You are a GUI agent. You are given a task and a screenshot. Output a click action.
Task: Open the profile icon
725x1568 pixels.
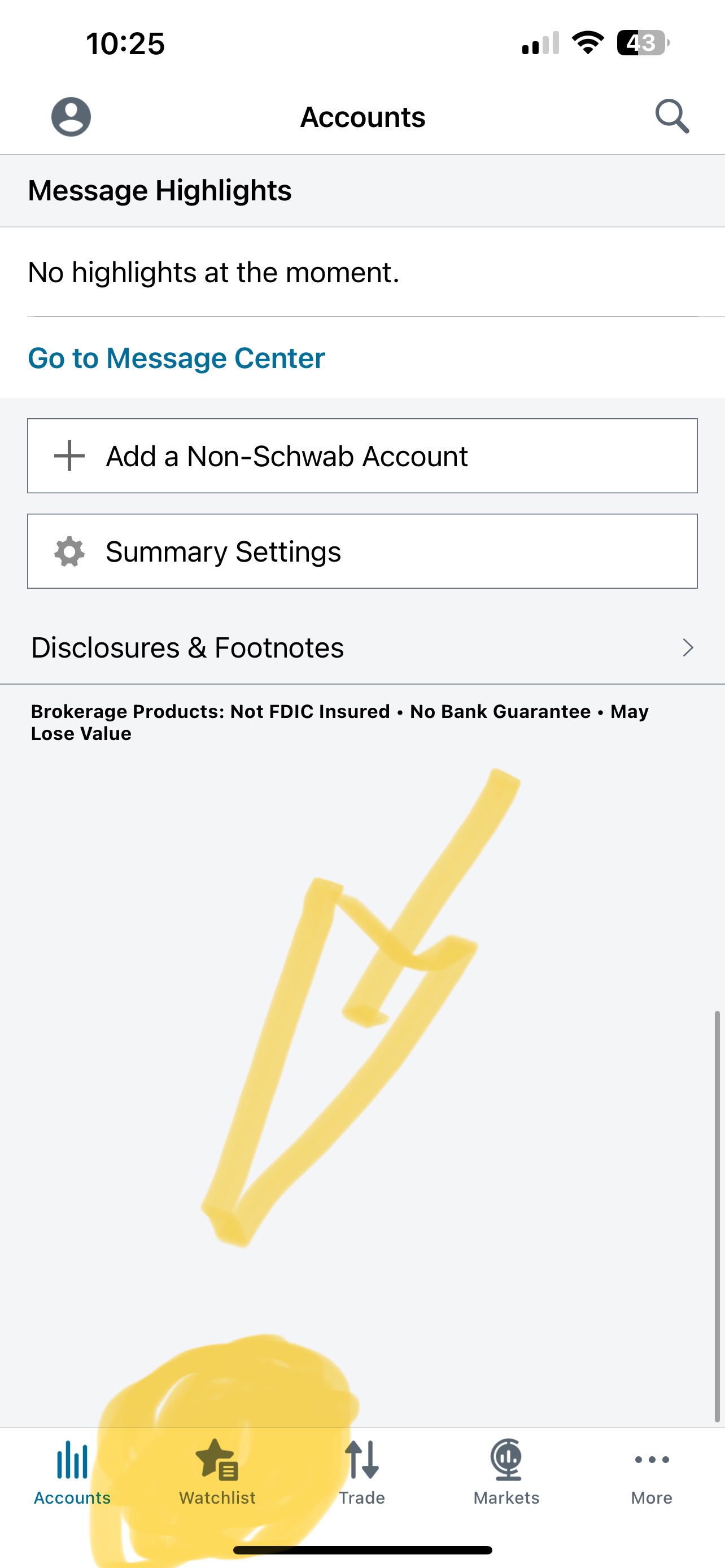71,116
